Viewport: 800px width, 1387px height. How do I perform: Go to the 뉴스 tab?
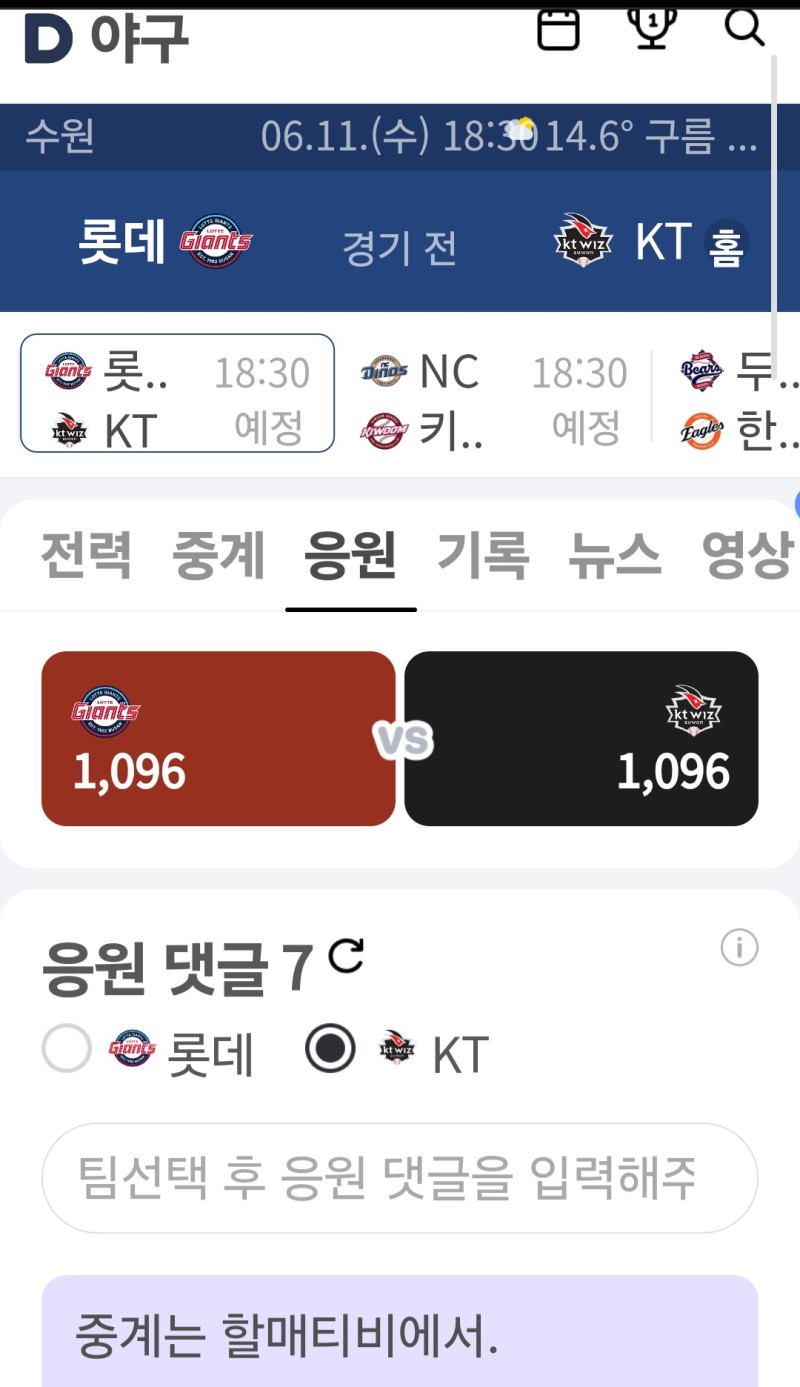click(615, 555)
